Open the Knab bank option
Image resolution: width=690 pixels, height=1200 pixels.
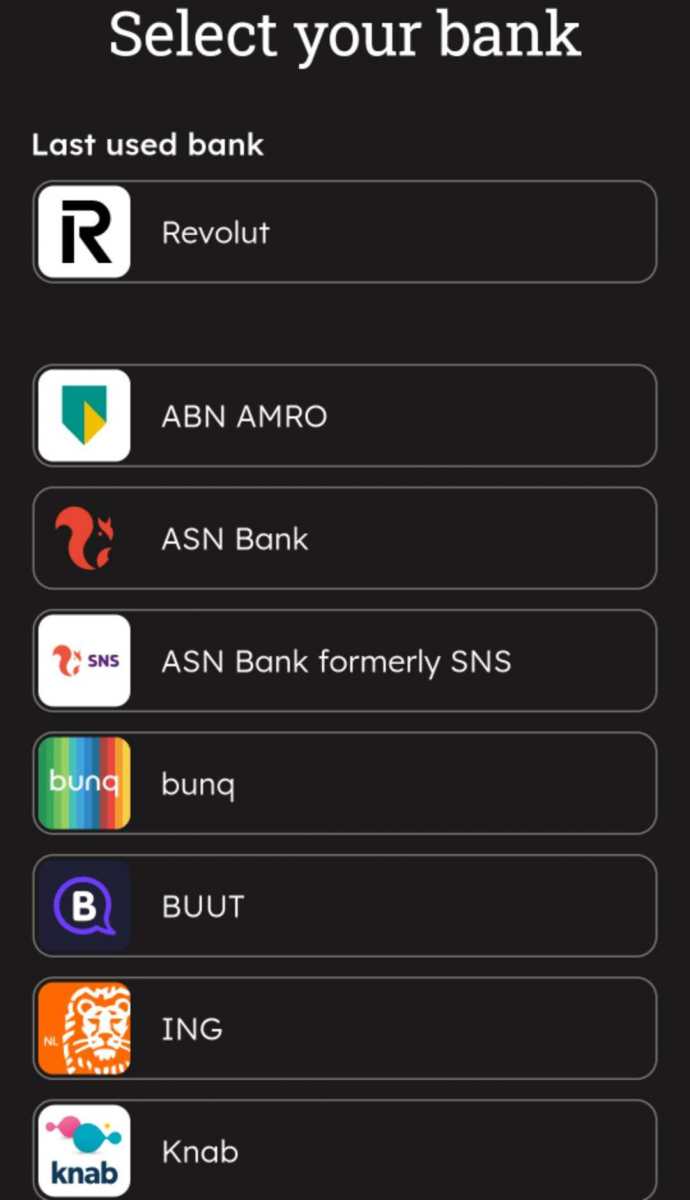(x=345, y=1150)
